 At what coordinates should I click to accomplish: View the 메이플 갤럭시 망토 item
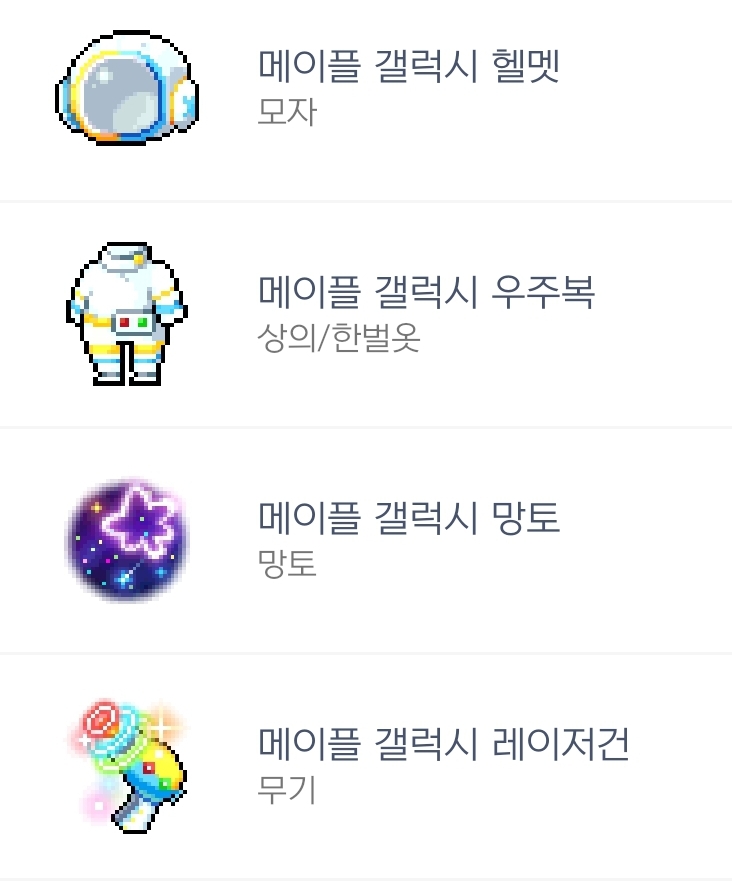click(366, 541)
